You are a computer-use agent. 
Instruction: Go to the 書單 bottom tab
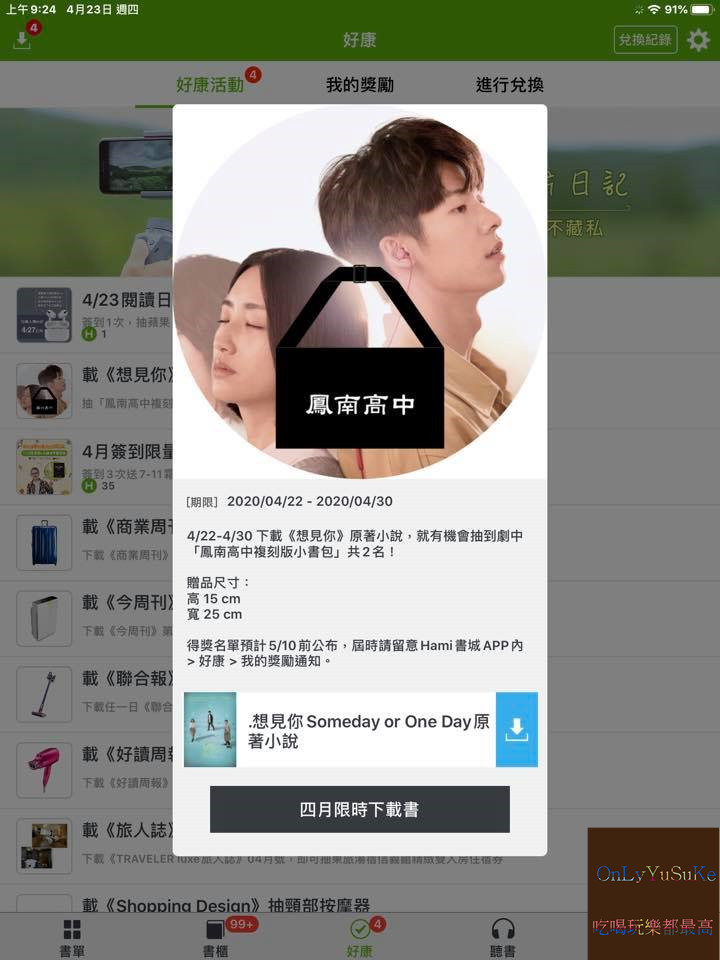point(72,937)
